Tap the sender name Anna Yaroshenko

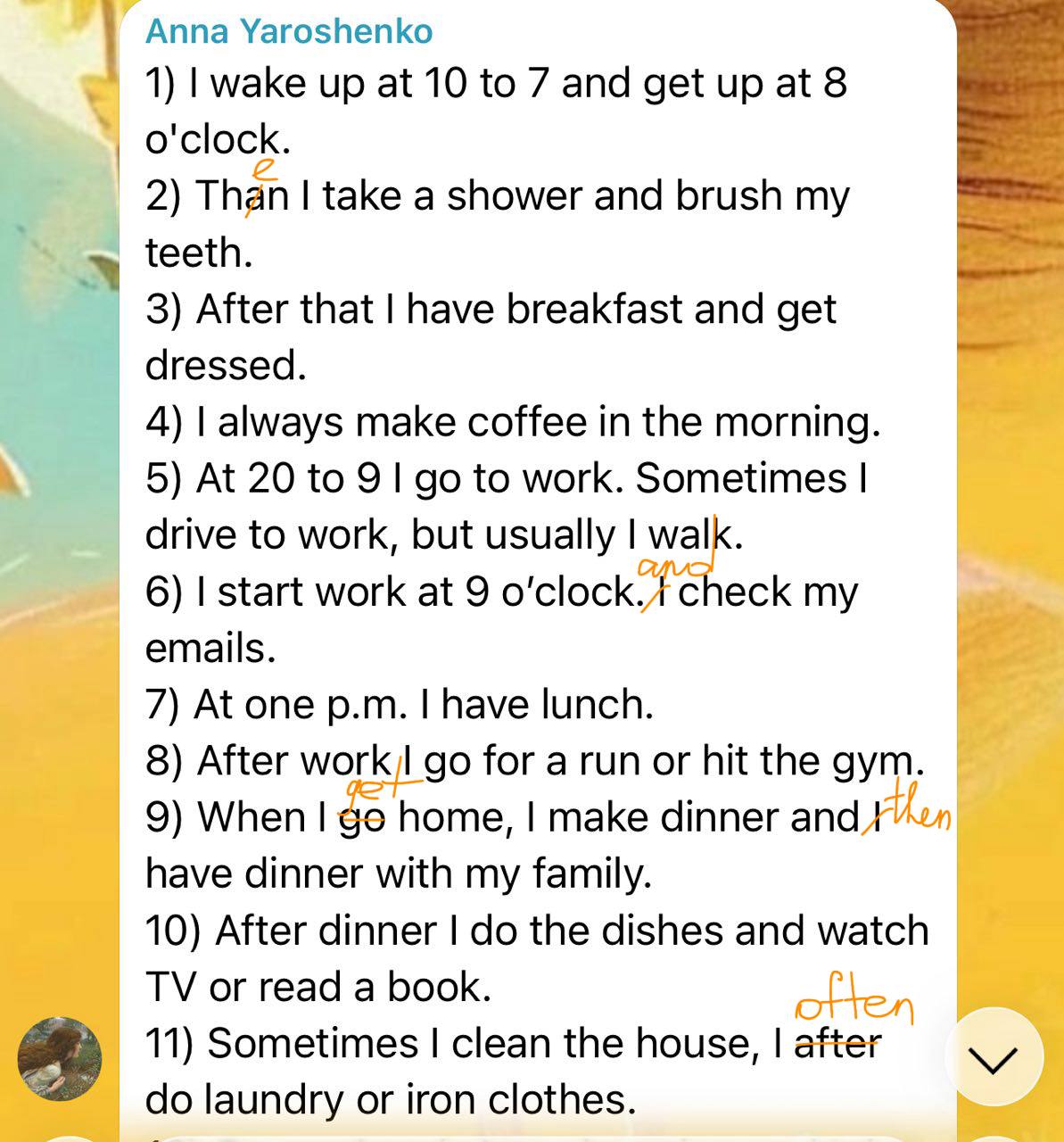289,31
